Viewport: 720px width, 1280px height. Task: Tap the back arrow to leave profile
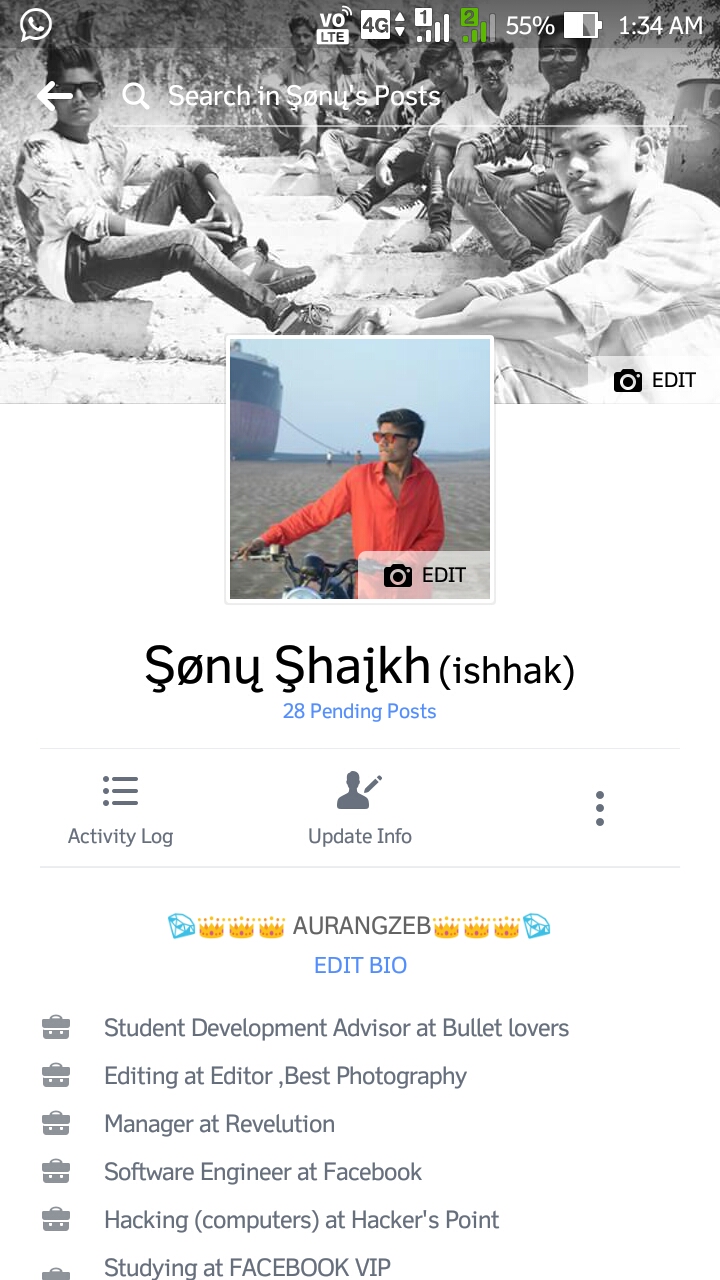coord(54,95)
